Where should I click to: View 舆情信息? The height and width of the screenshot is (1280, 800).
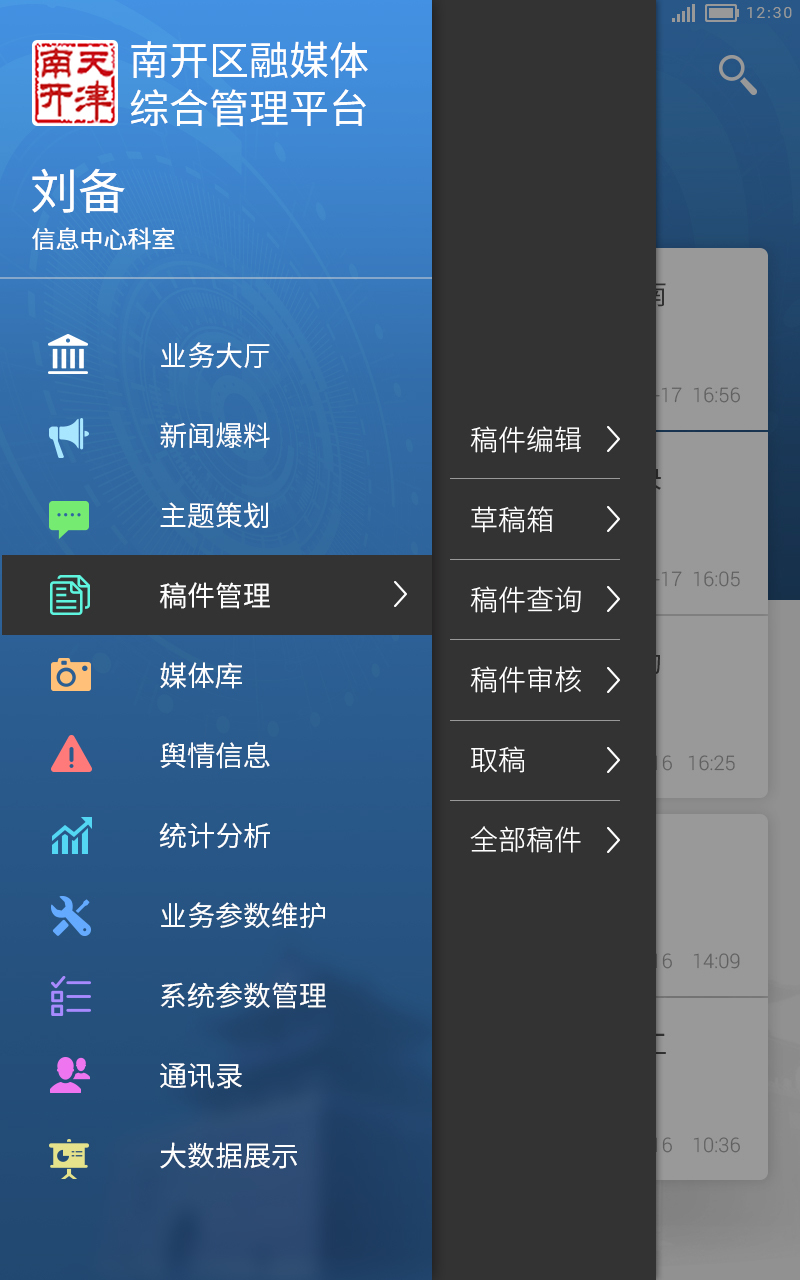[x=216, y=756]
